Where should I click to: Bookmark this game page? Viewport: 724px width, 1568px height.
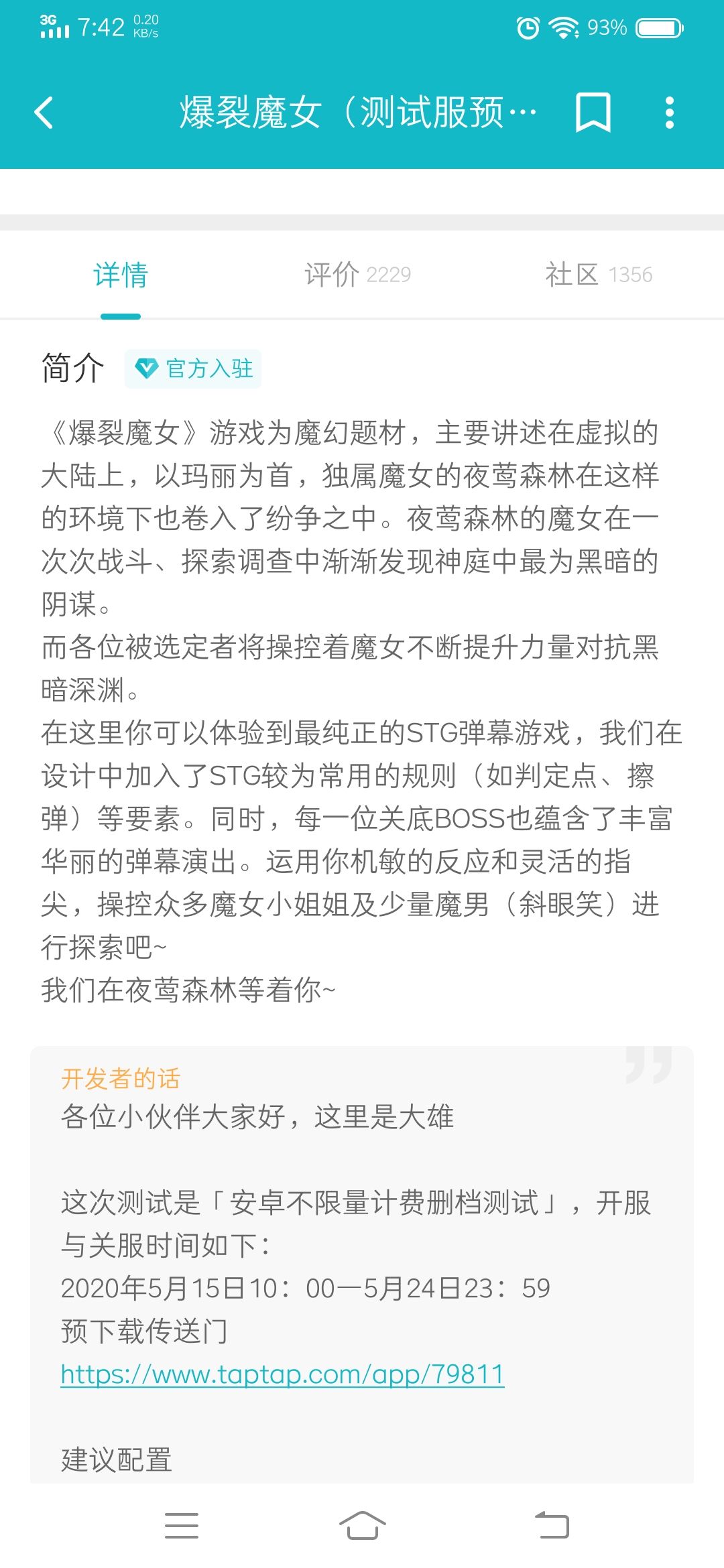pyautogui.click(x=593, y=113)
